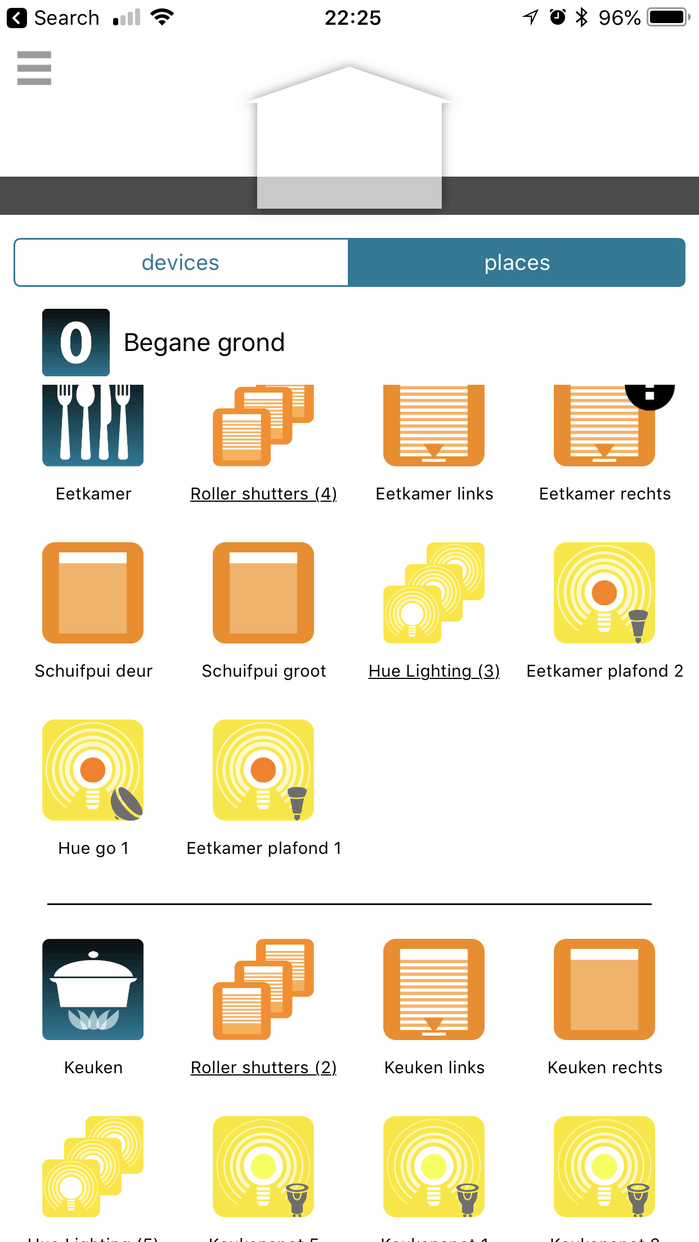Switch to the devices tab
Viewport: 699px width, 1242px height.
(181, 263)
